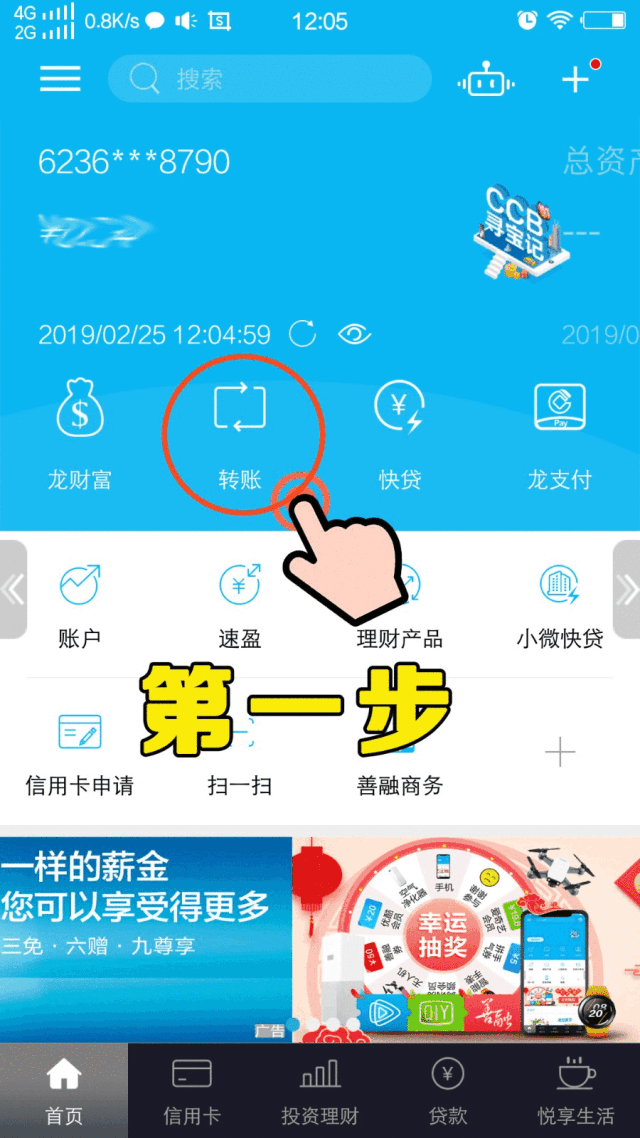Switch to the 悦享生活 tab

coord(576,1091)
